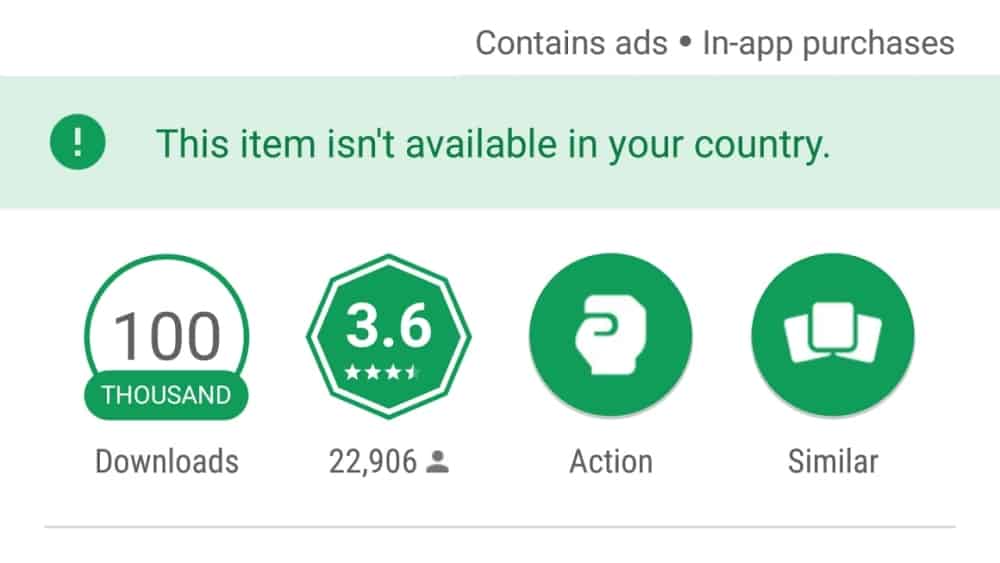Open the Action category

pyautogui.click(x=610, y=335)
